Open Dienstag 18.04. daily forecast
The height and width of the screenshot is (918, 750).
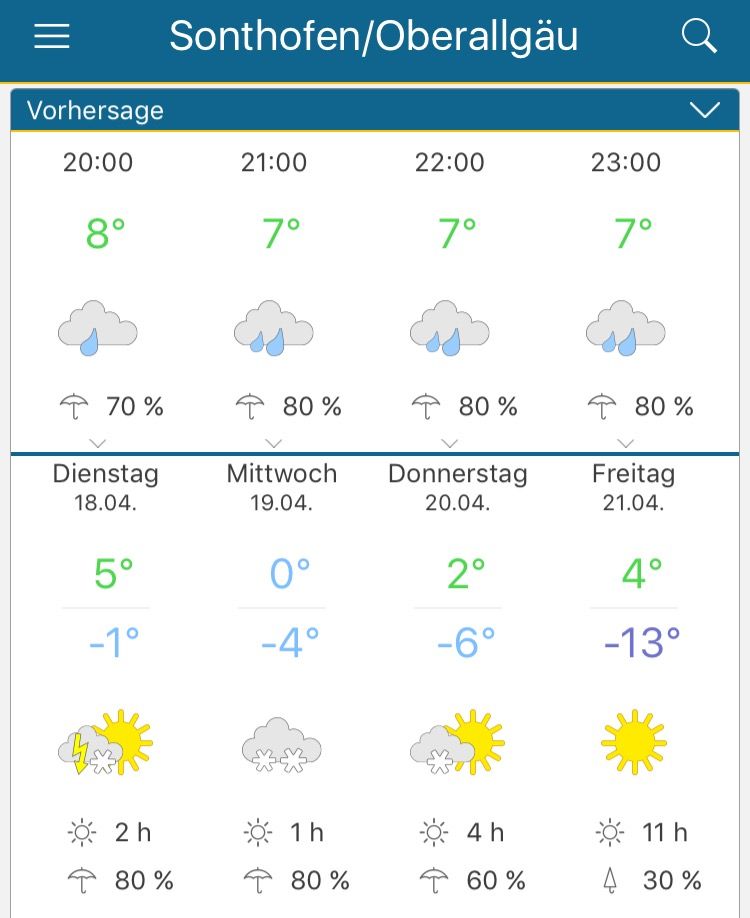(106, 486)
